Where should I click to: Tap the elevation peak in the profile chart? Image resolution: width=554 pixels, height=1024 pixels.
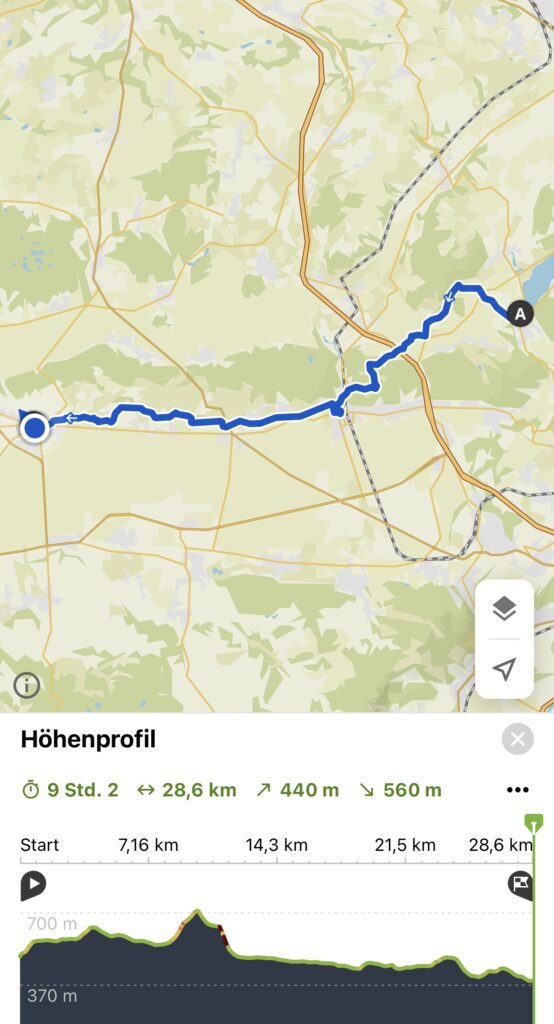pyautogui.click(x=197, y=912)
